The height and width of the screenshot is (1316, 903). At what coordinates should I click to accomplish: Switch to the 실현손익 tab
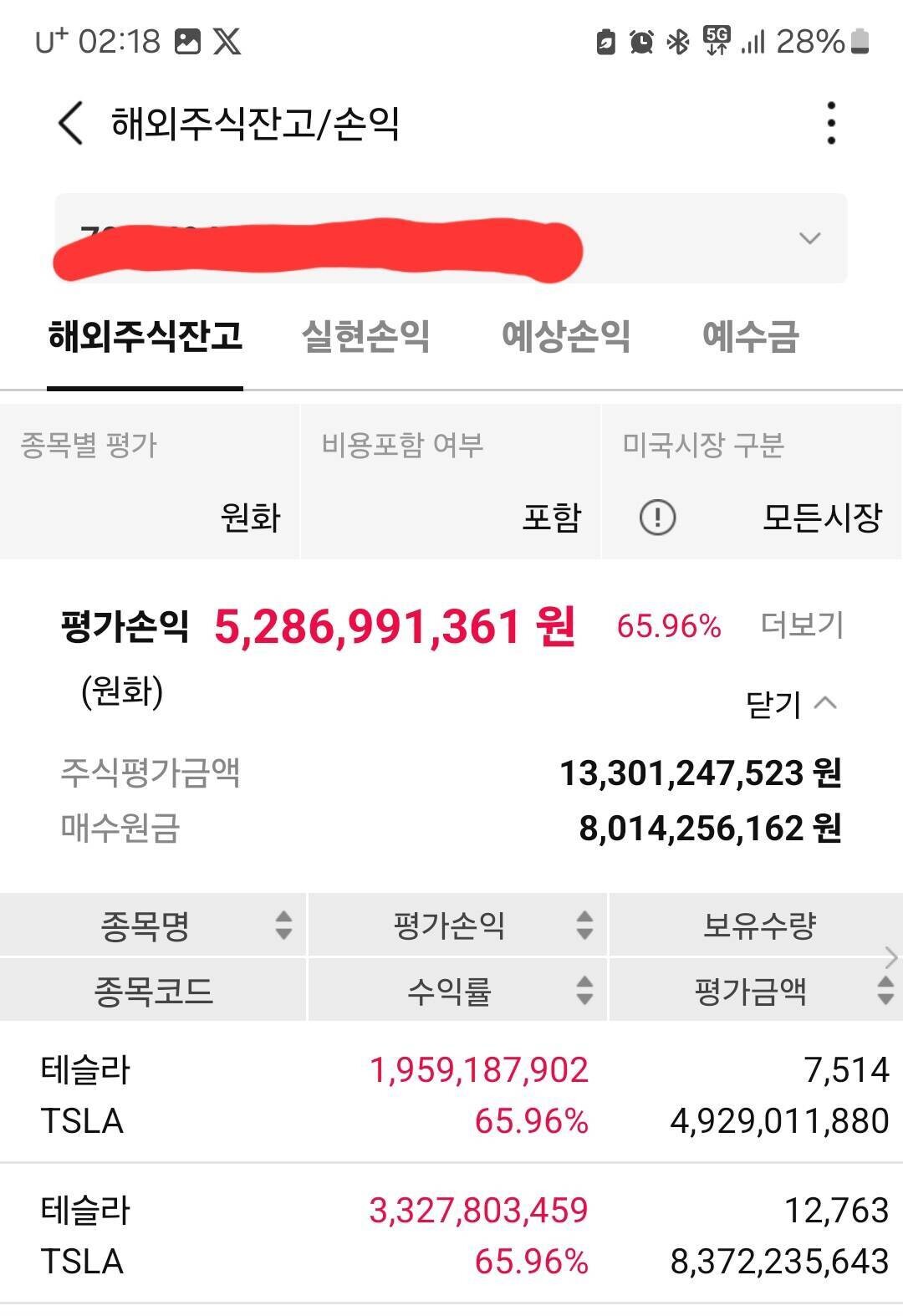(366, 334)
